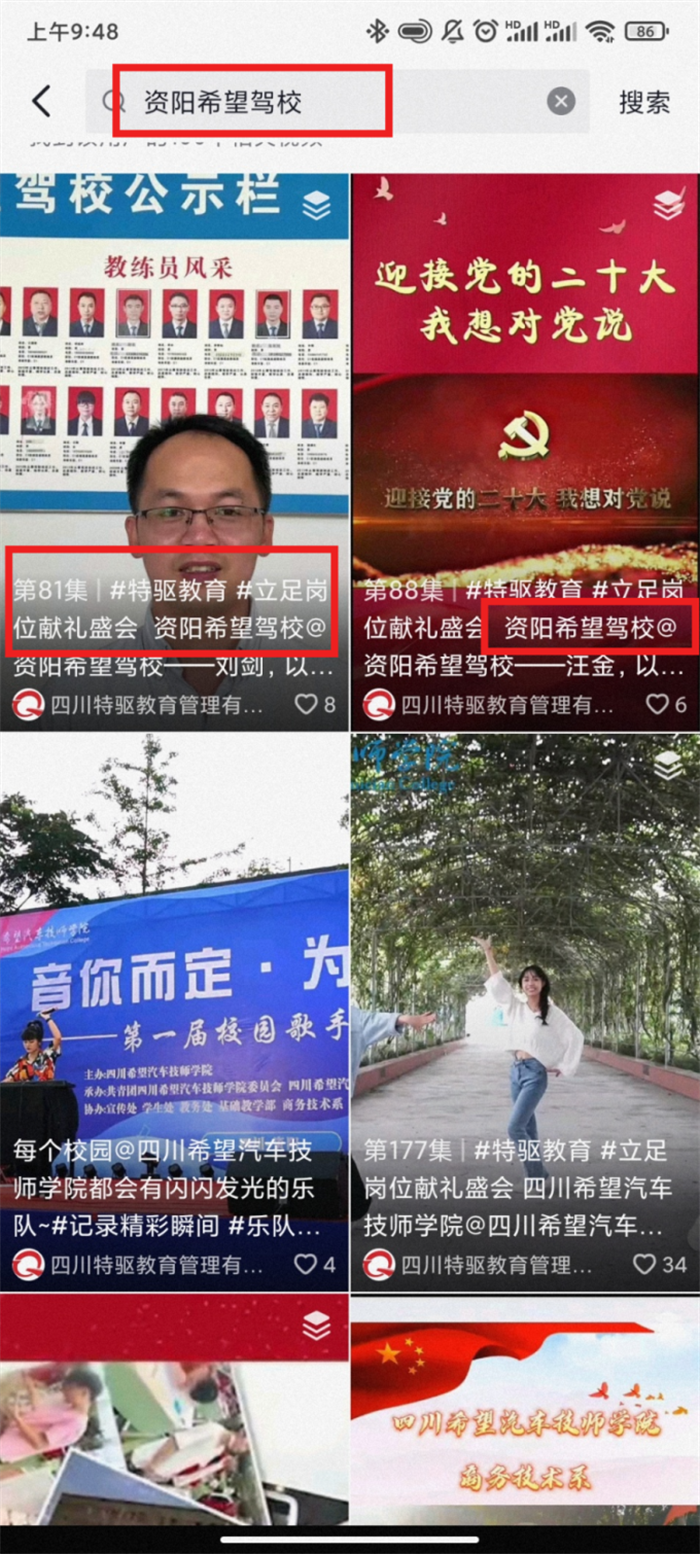
Task: Go back with the arrow icon
Action: pyautogui.click(x=41, y=101)
